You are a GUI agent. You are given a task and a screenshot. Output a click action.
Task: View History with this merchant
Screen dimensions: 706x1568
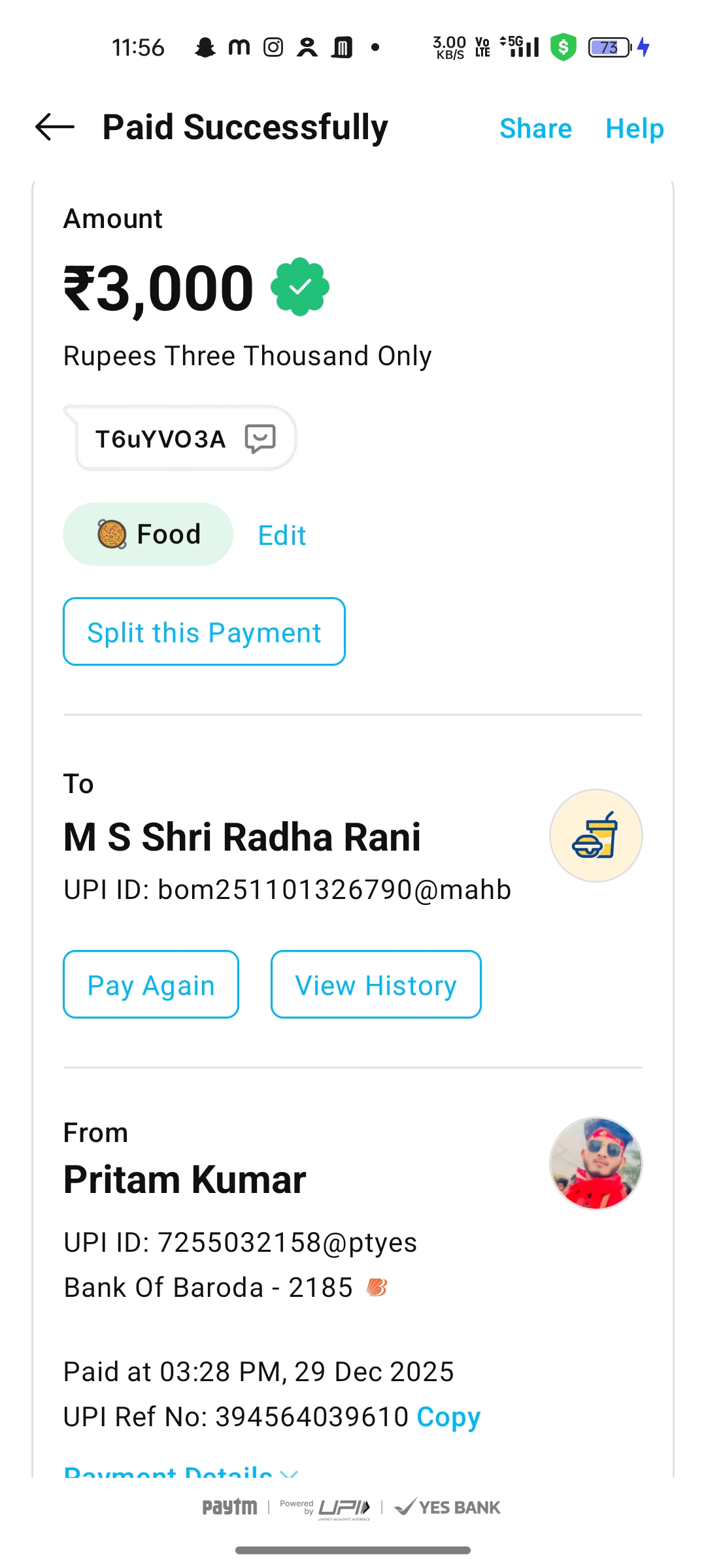[376, 985]
